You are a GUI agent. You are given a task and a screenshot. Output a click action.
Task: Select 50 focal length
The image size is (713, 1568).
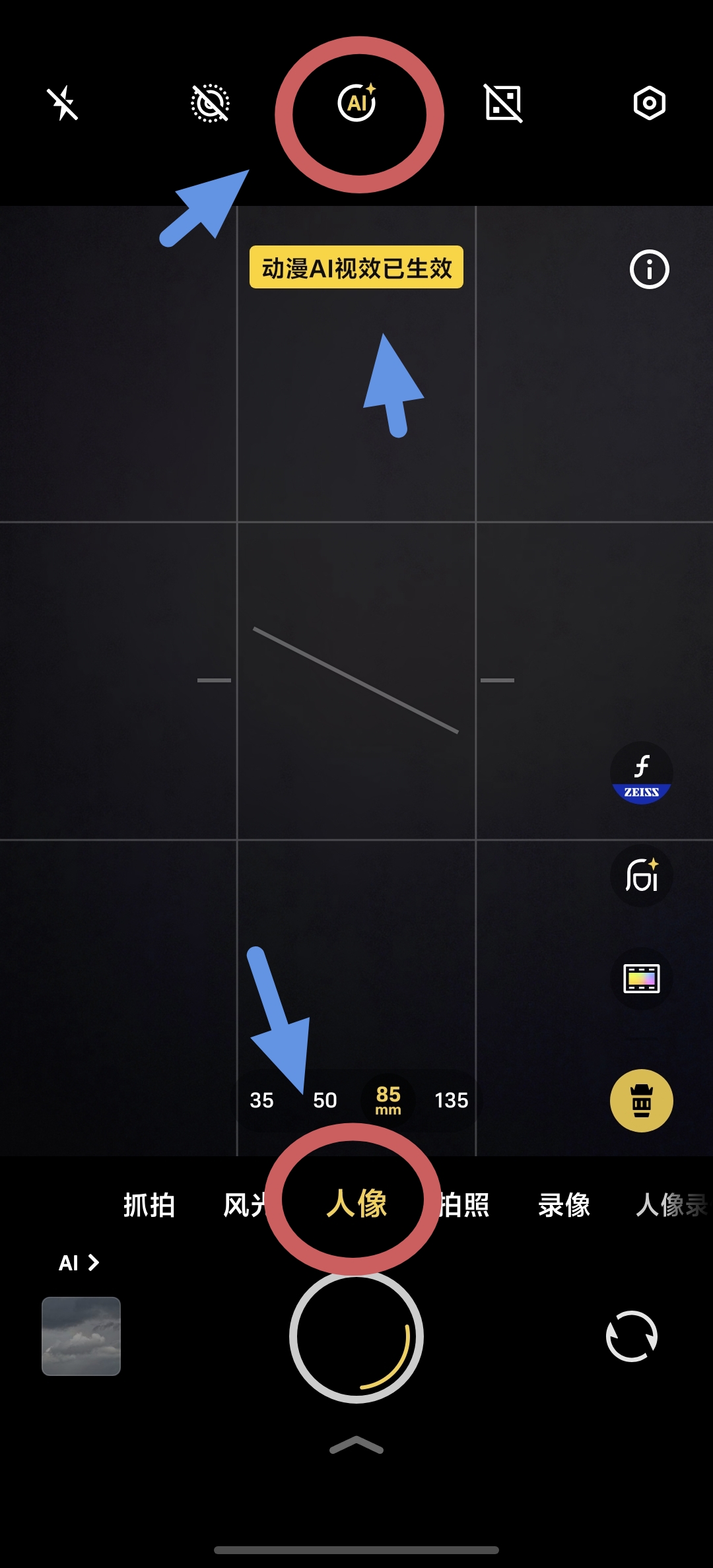325,1100
